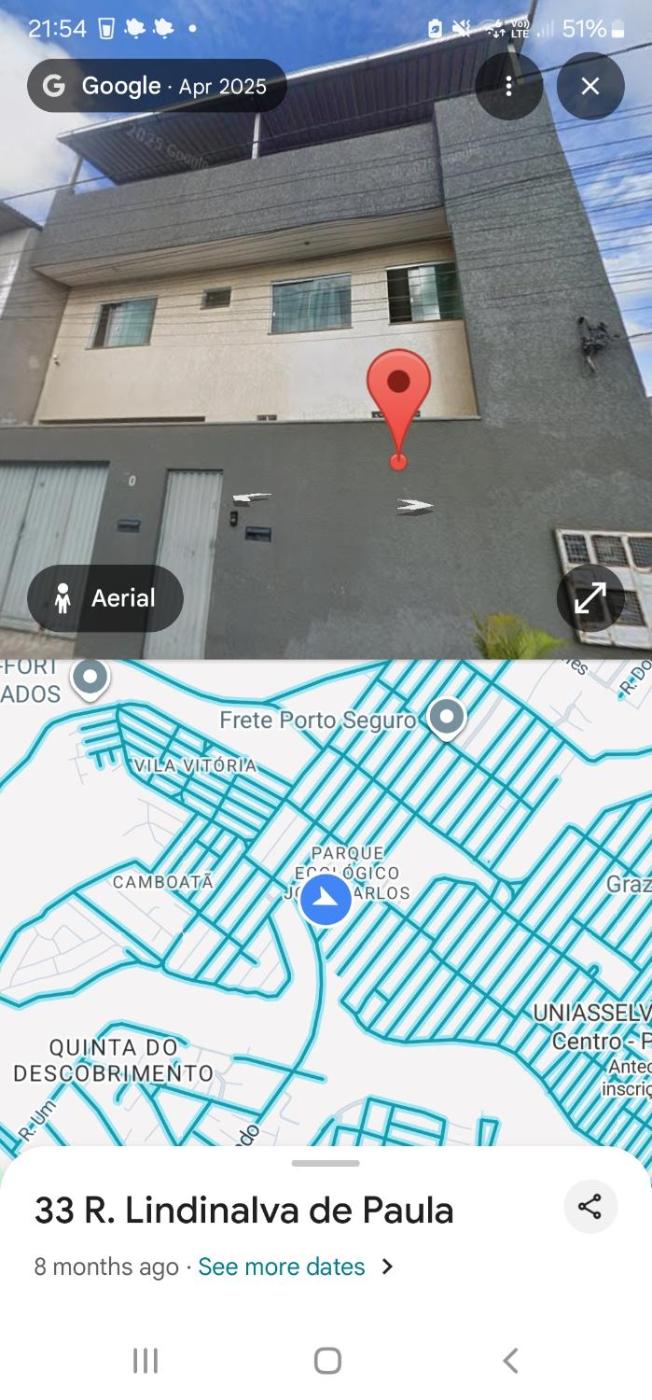
Task: Close the Street View panel
Action: (590, 86)
